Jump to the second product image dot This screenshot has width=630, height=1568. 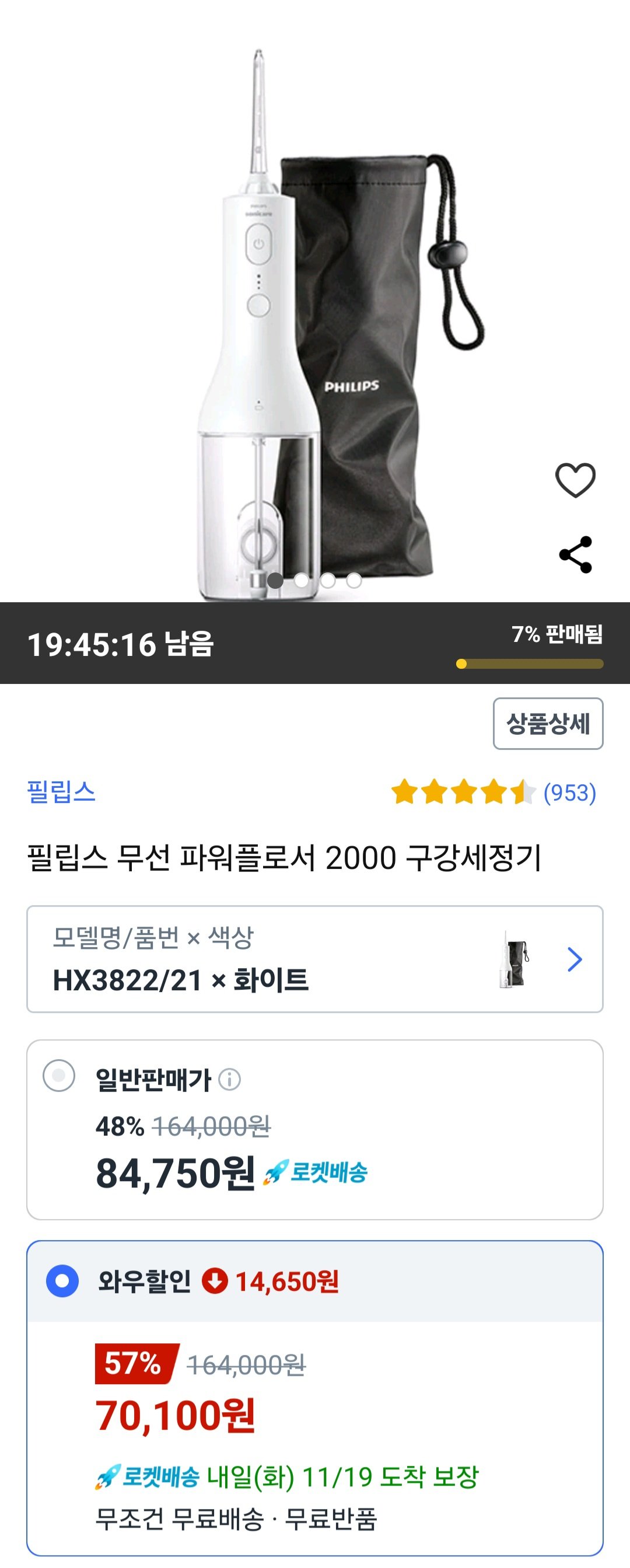[x=302, y=580]
